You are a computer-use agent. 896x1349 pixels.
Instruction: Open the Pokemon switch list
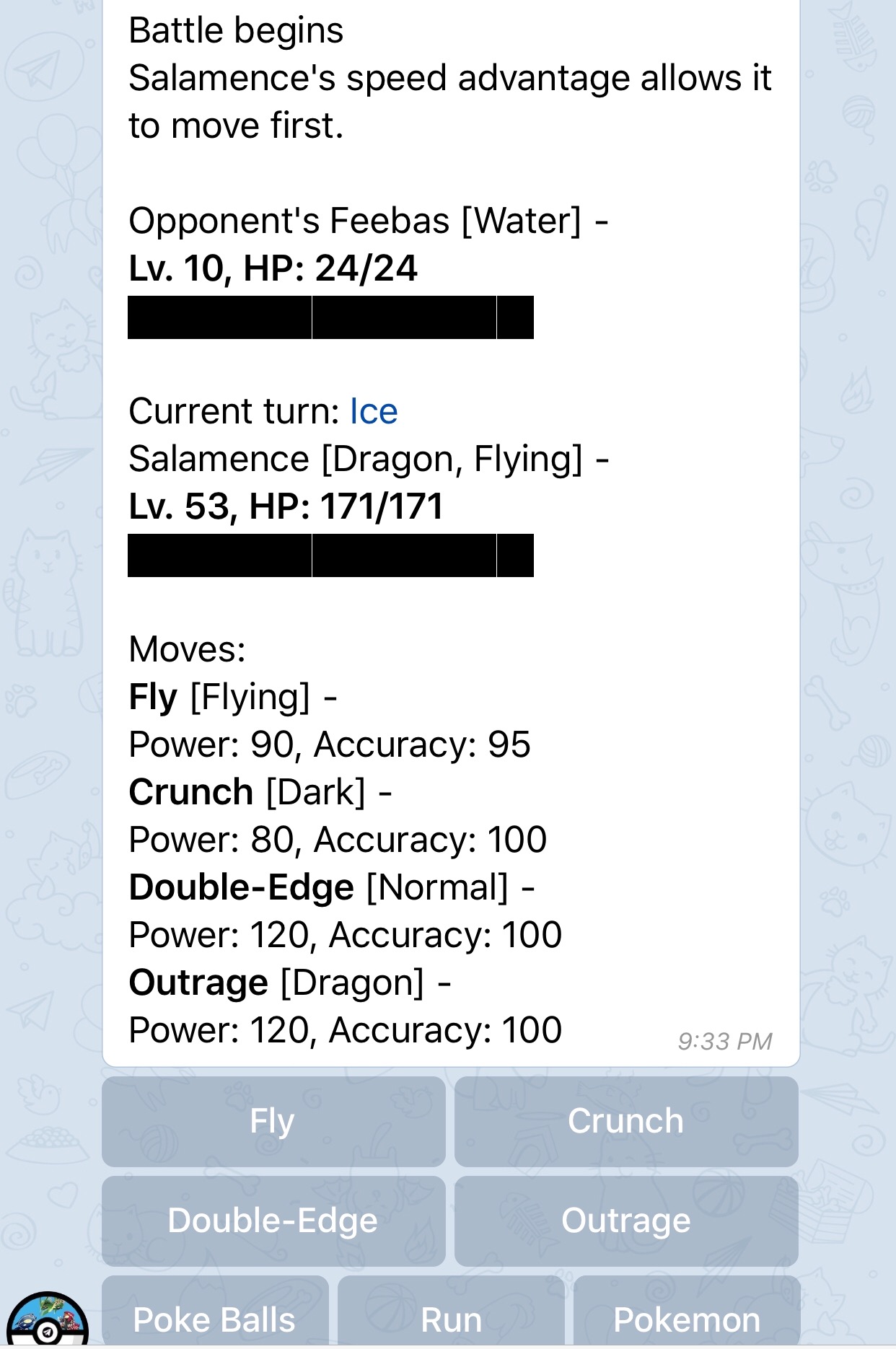pyautogui.click(x=686, y=1317)
